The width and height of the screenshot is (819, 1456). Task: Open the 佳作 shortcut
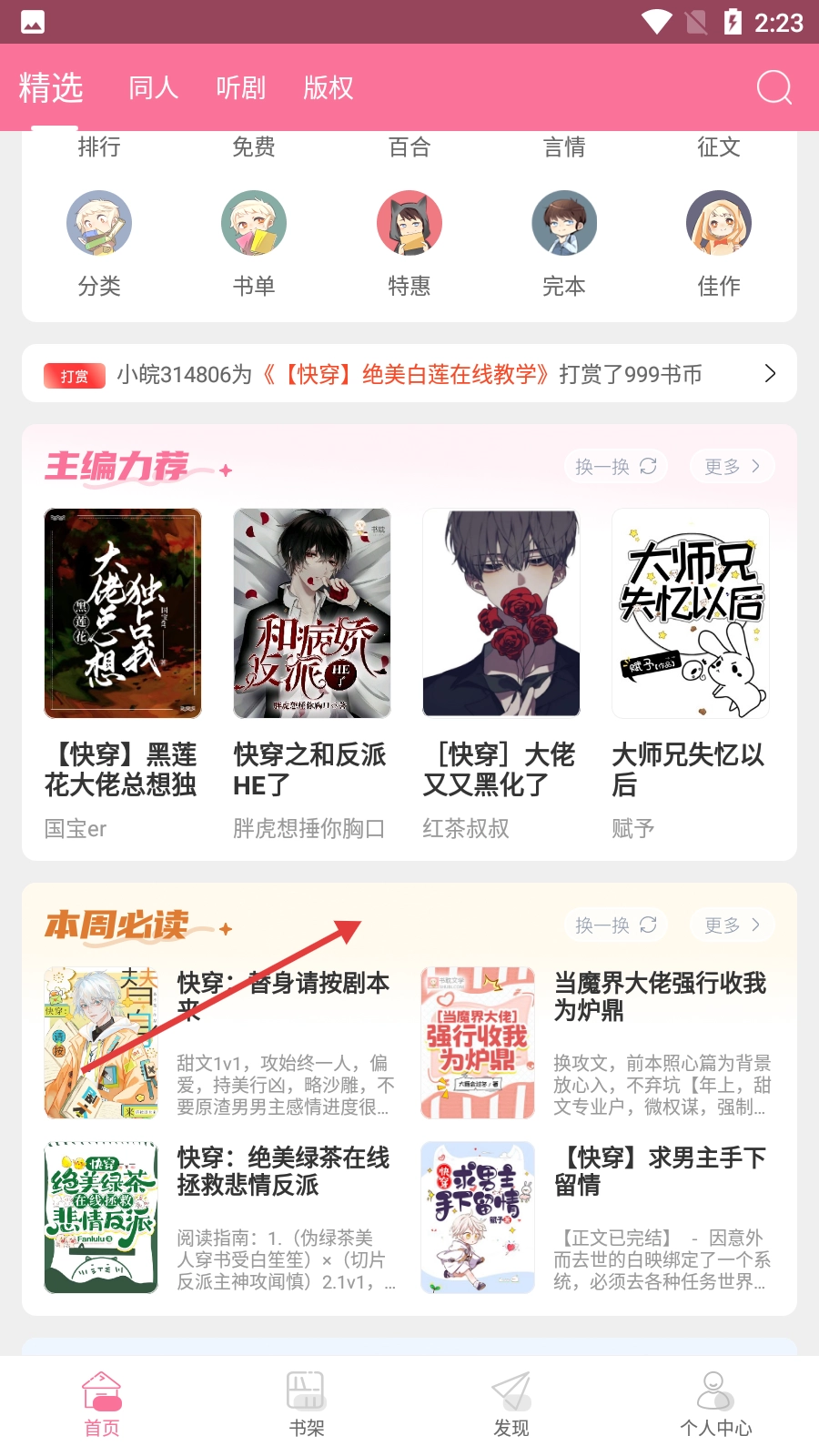pos(719,242)
